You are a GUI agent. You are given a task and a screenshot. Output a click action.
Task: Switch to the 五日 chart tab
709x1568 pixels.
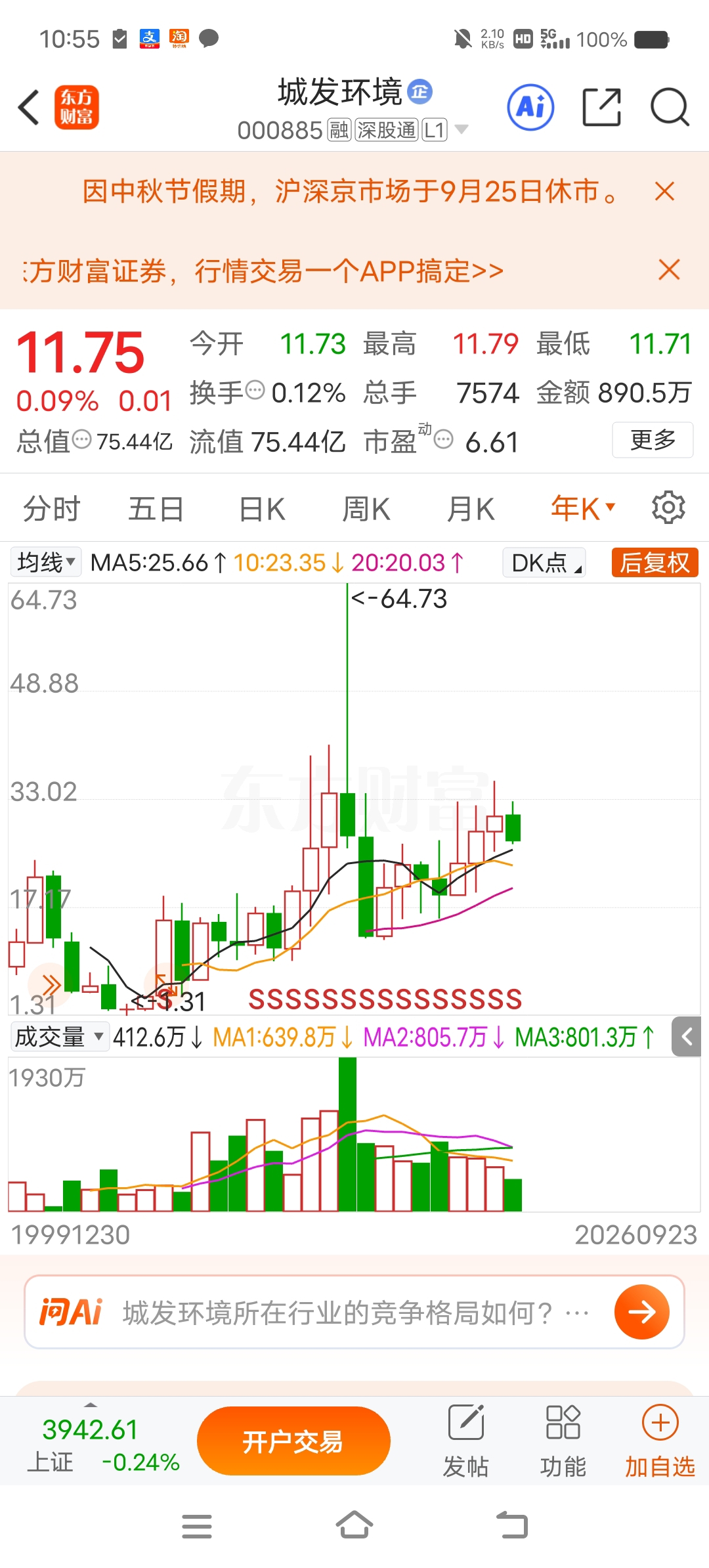(x=156, y=509)
